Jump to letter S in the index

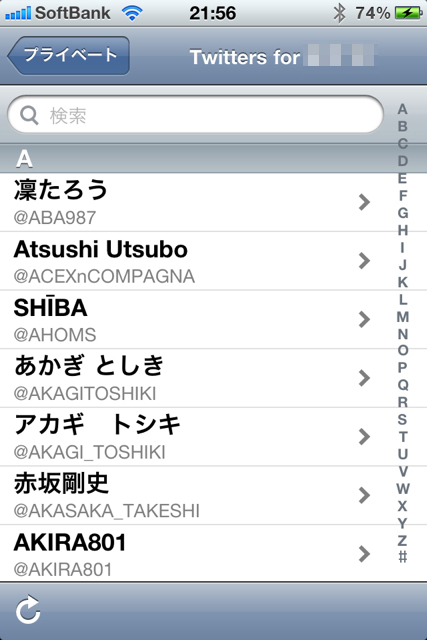point(403,420)
